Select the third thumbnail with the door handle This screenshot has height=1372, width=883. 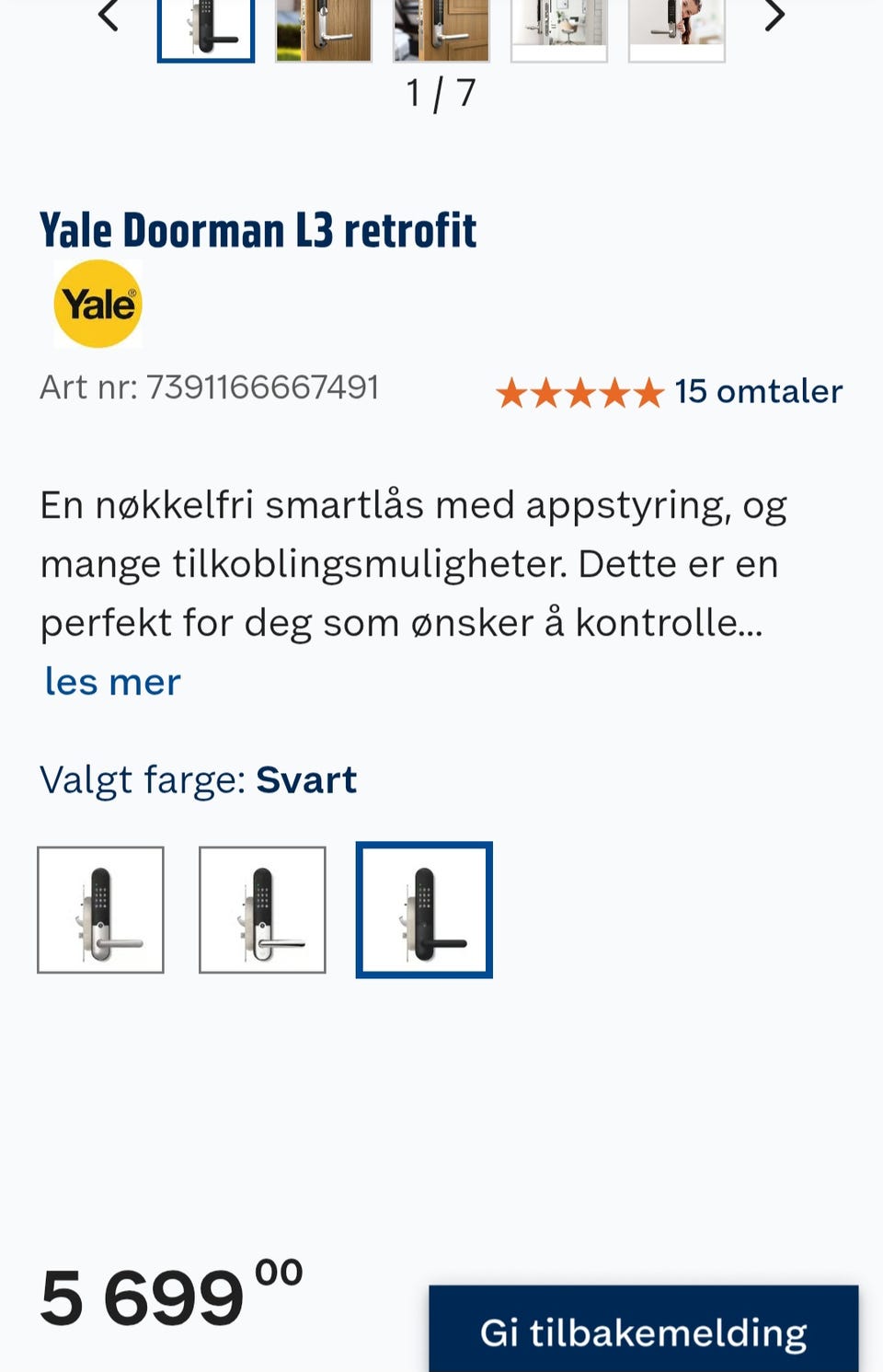click(441, 28)
